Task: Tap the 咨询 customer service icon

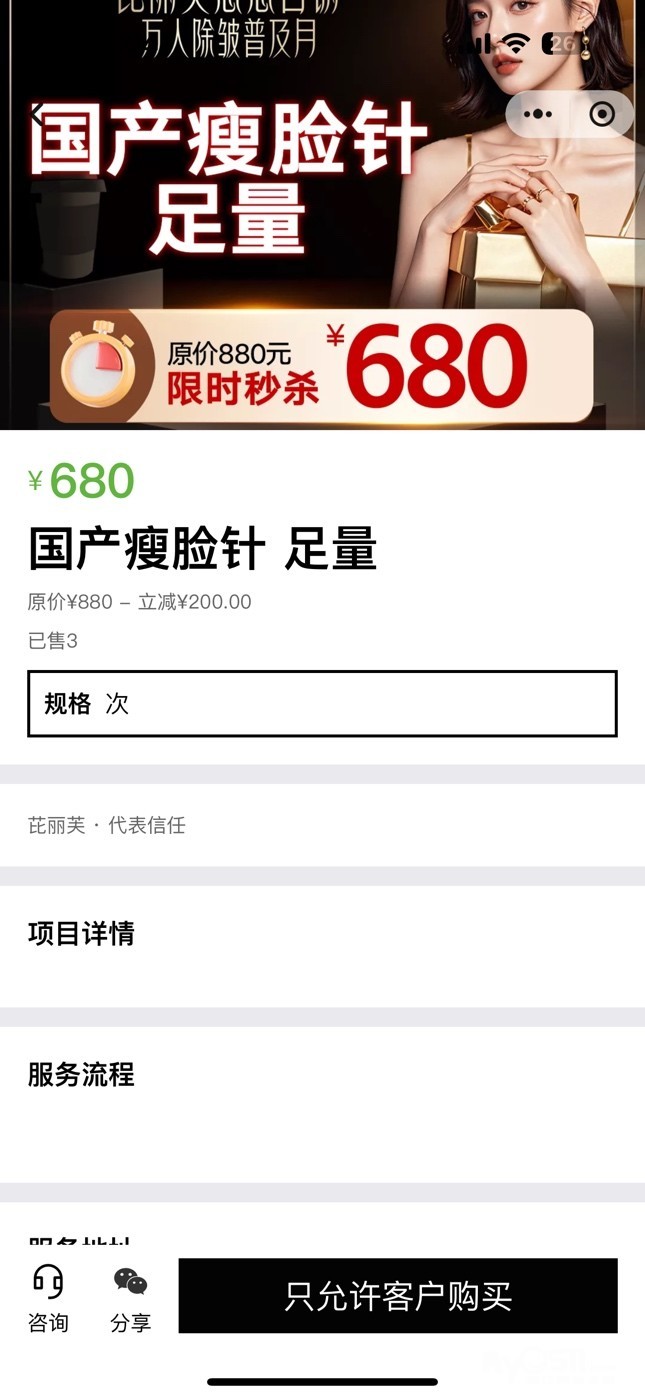Action: [x=48, y=1298]
